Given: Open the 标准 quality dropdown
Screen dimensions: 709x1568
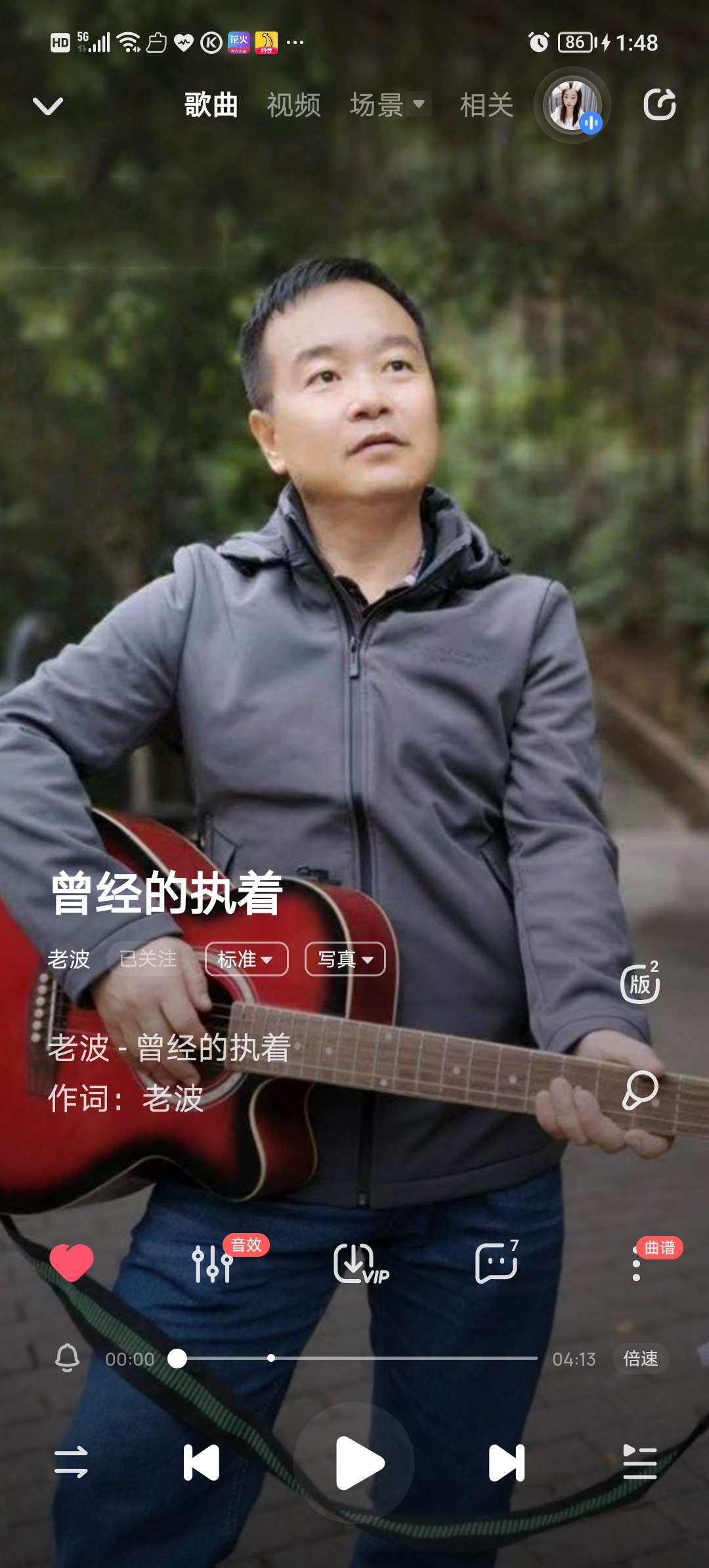Looking at the screenshot, I should [246, 959].
